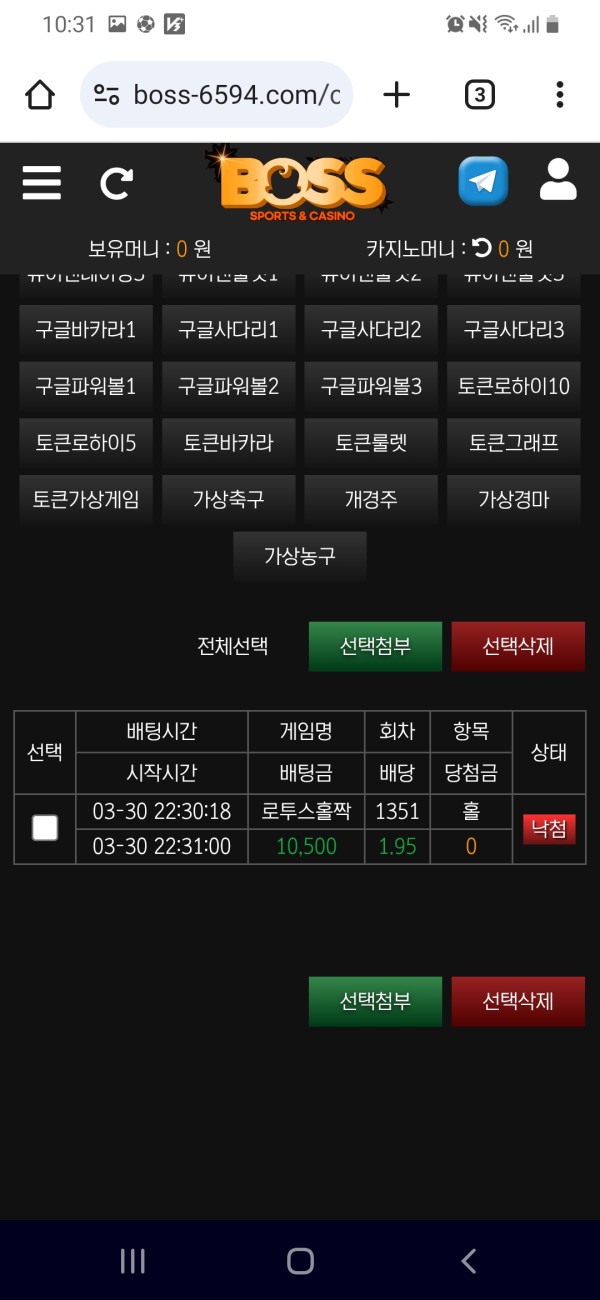The image size is (600, 1300).
Task: Select the 가상농구 game category
Action: pyautogui.click(x=299, y=556)
